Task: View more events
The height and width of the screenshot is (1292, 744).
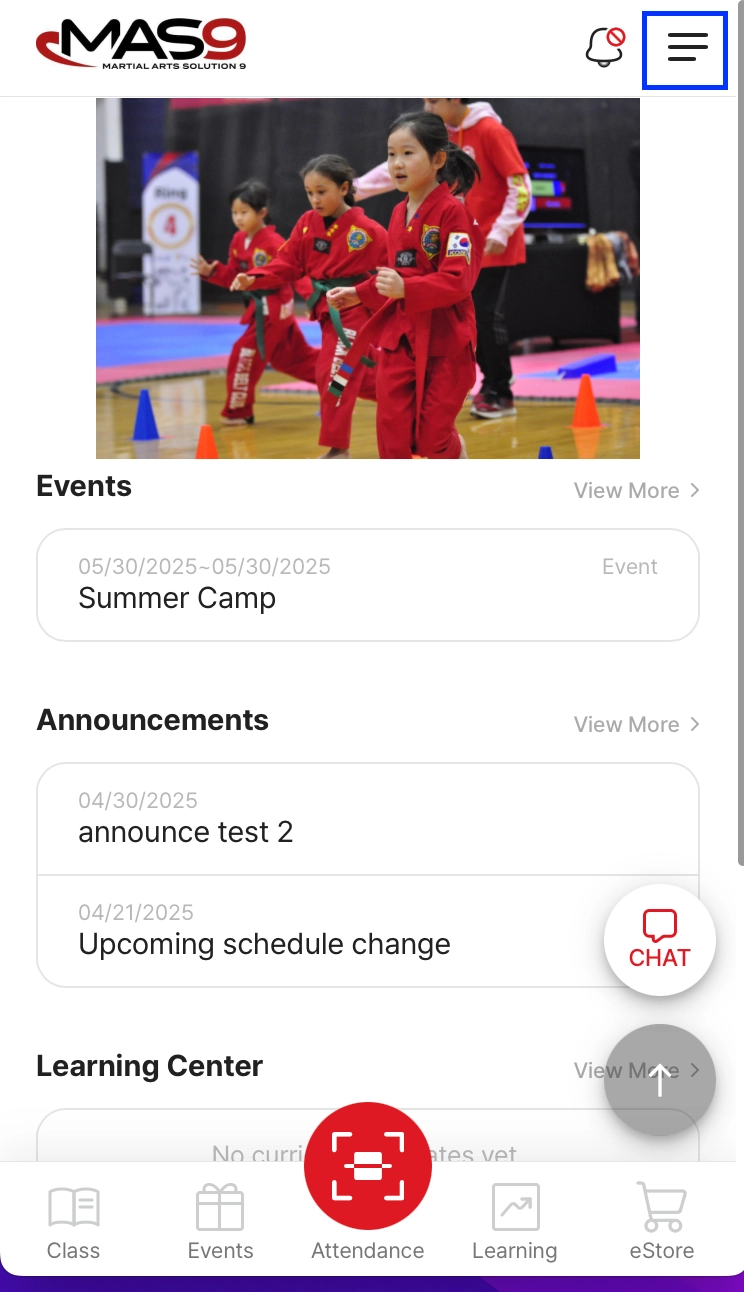Action: click(x=636, y=490)
